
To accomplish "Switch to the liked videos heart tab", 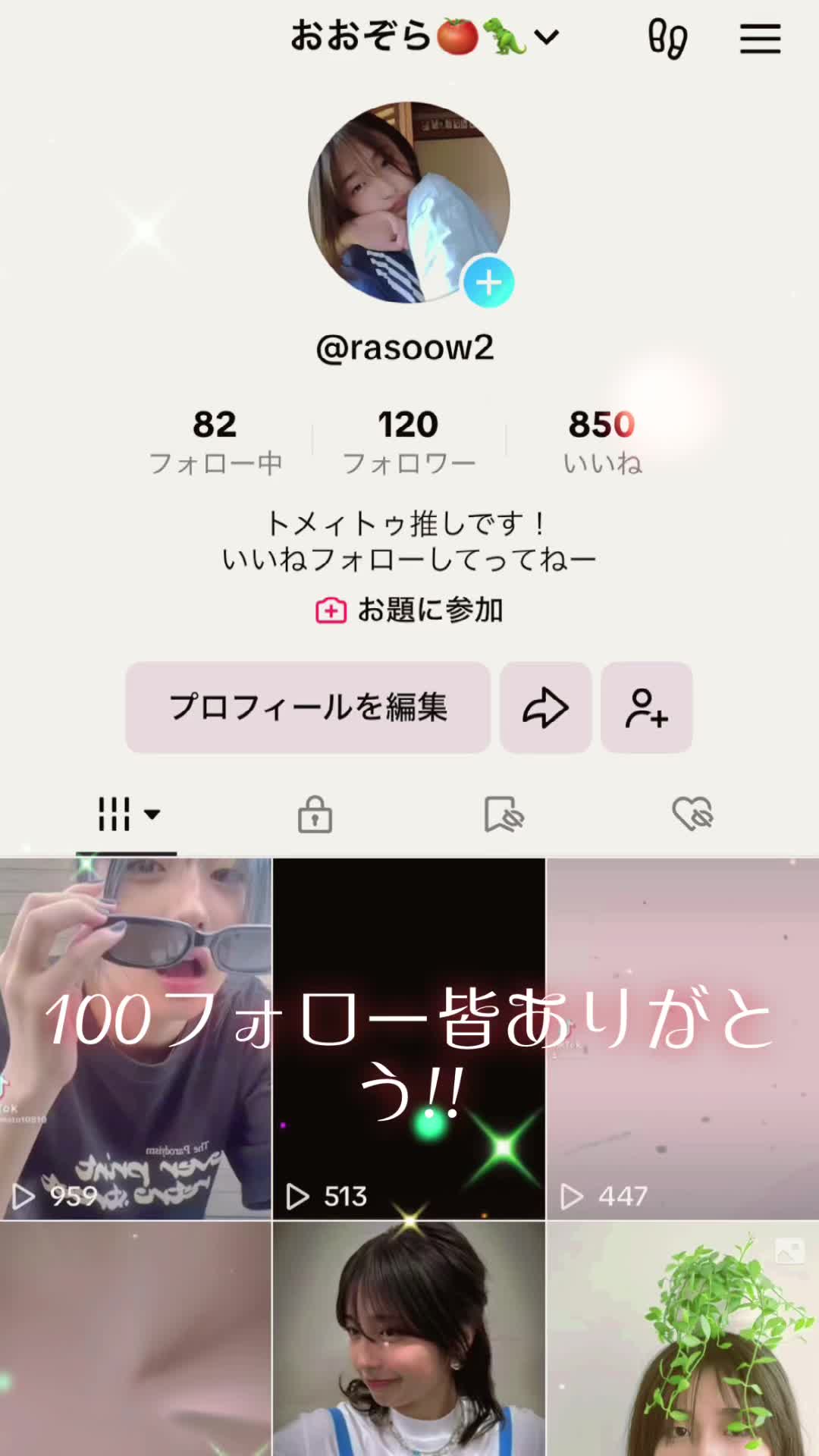I will coord(692,814).
